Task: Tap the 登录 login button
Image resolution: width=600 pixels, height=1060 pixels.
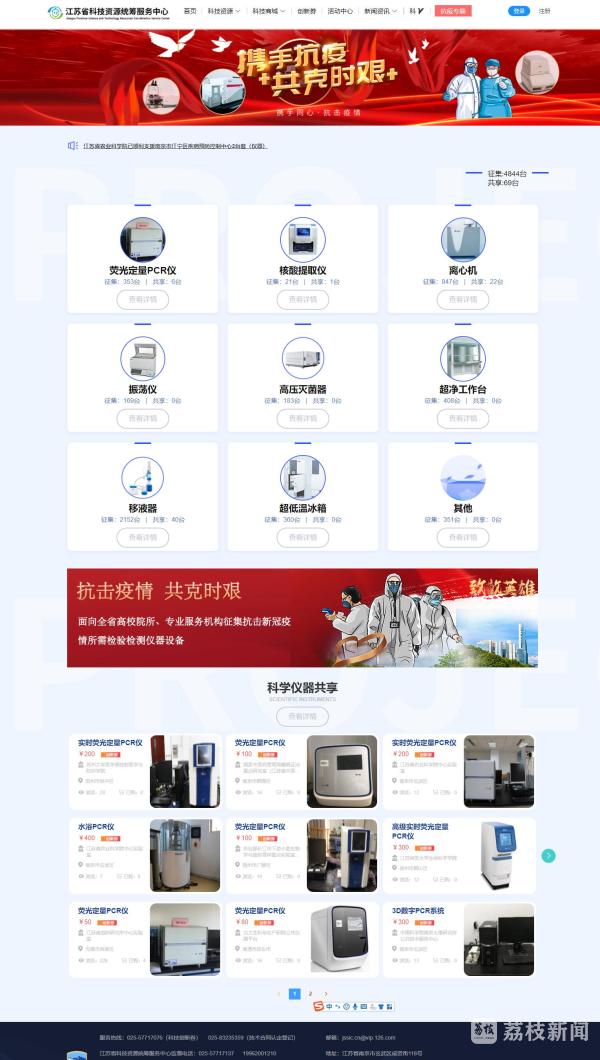Action: coord(518,11)
